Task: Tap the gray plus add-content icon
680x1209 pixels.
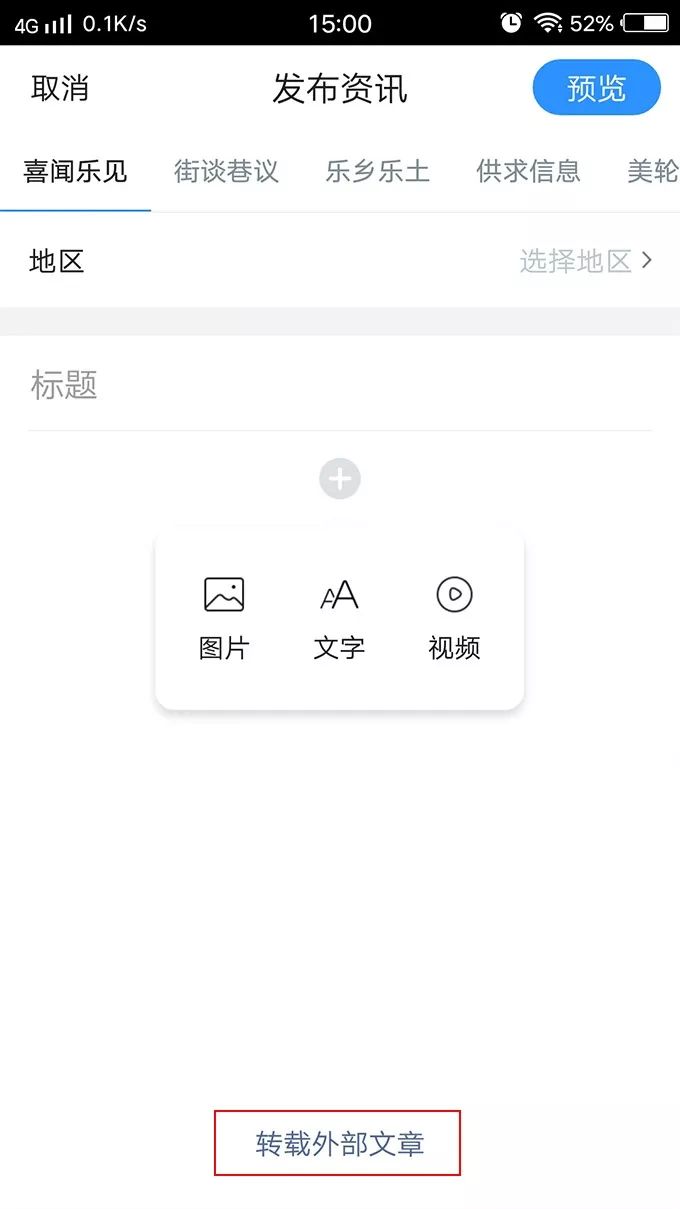Action: coord(340,479)
